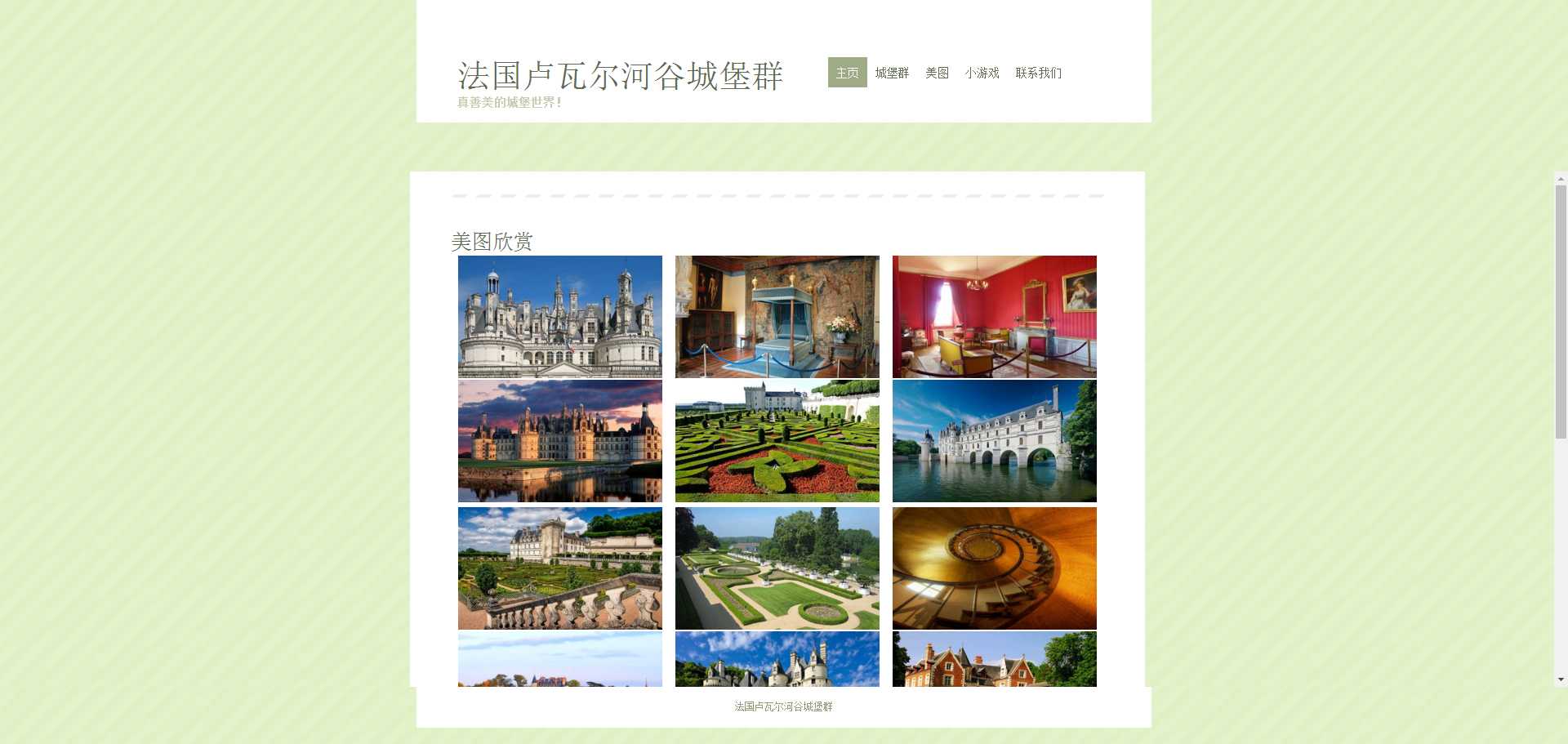This screenshot has height=744, width=1568.
Task: Open the 法国卢瓦尔河谷城堡群 site title
Action: [620, 76]
